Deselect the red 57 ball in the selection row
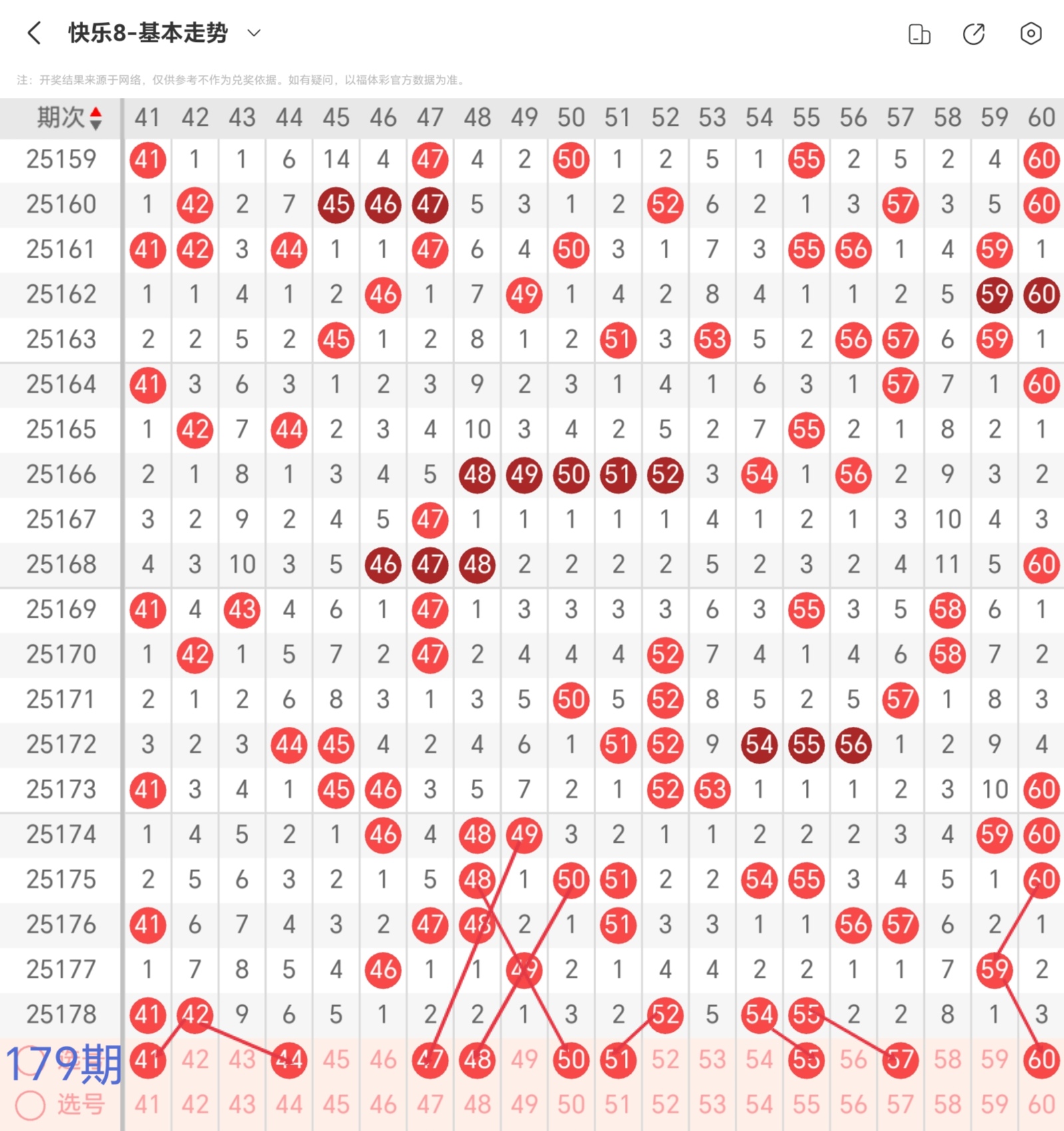The width and height of the screenshot is (1064, 1131). [900, 1059]
